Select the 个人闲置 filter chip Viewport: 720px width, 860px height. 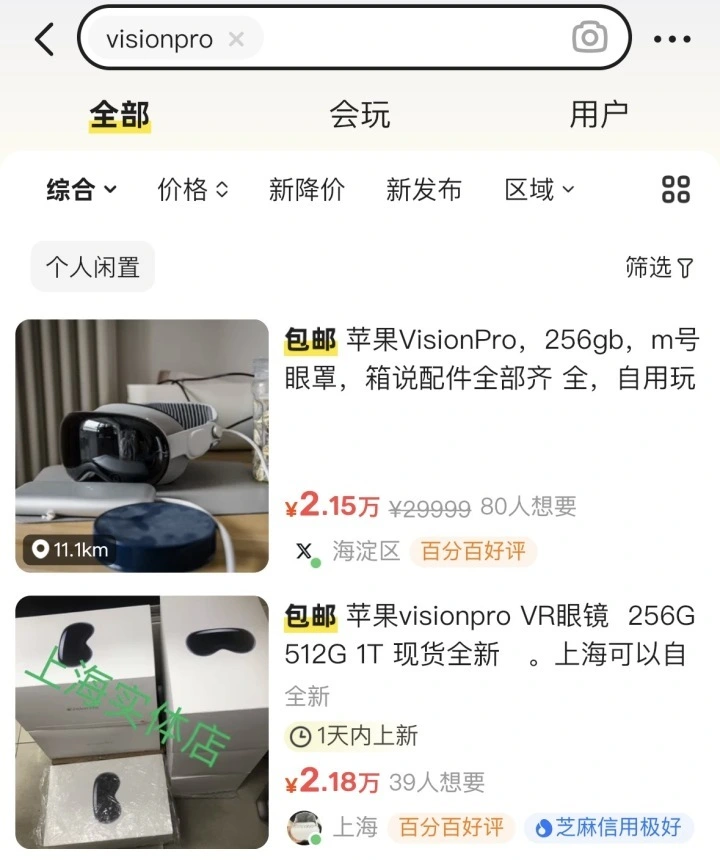tap(92, 267)
